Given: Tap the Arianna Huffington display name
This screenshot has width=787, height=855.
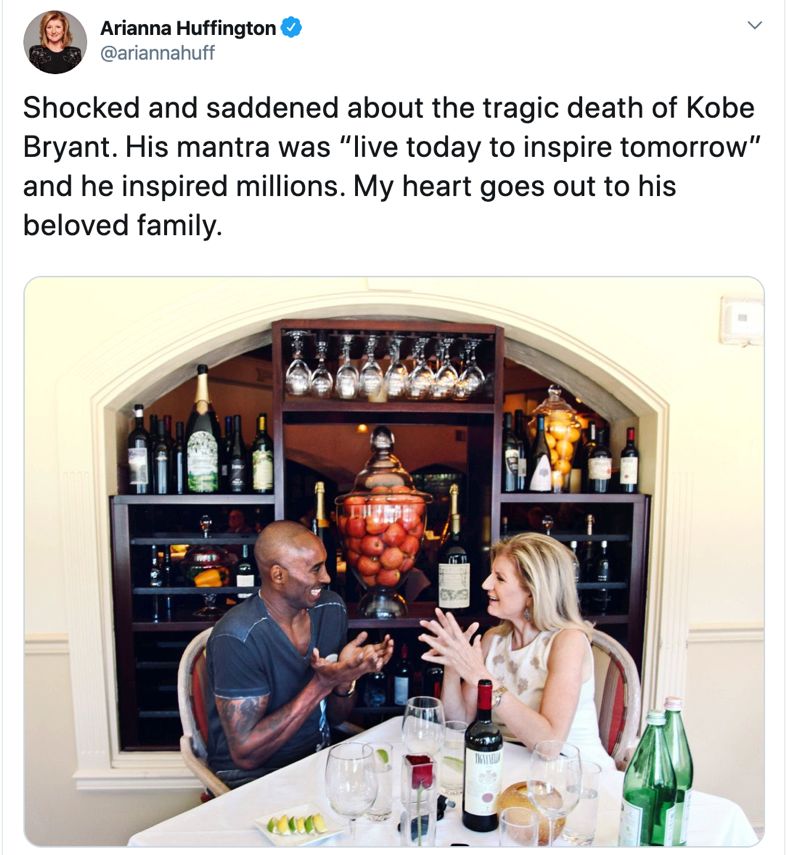Looking at the screenshot, I should [x=187, y=29].
